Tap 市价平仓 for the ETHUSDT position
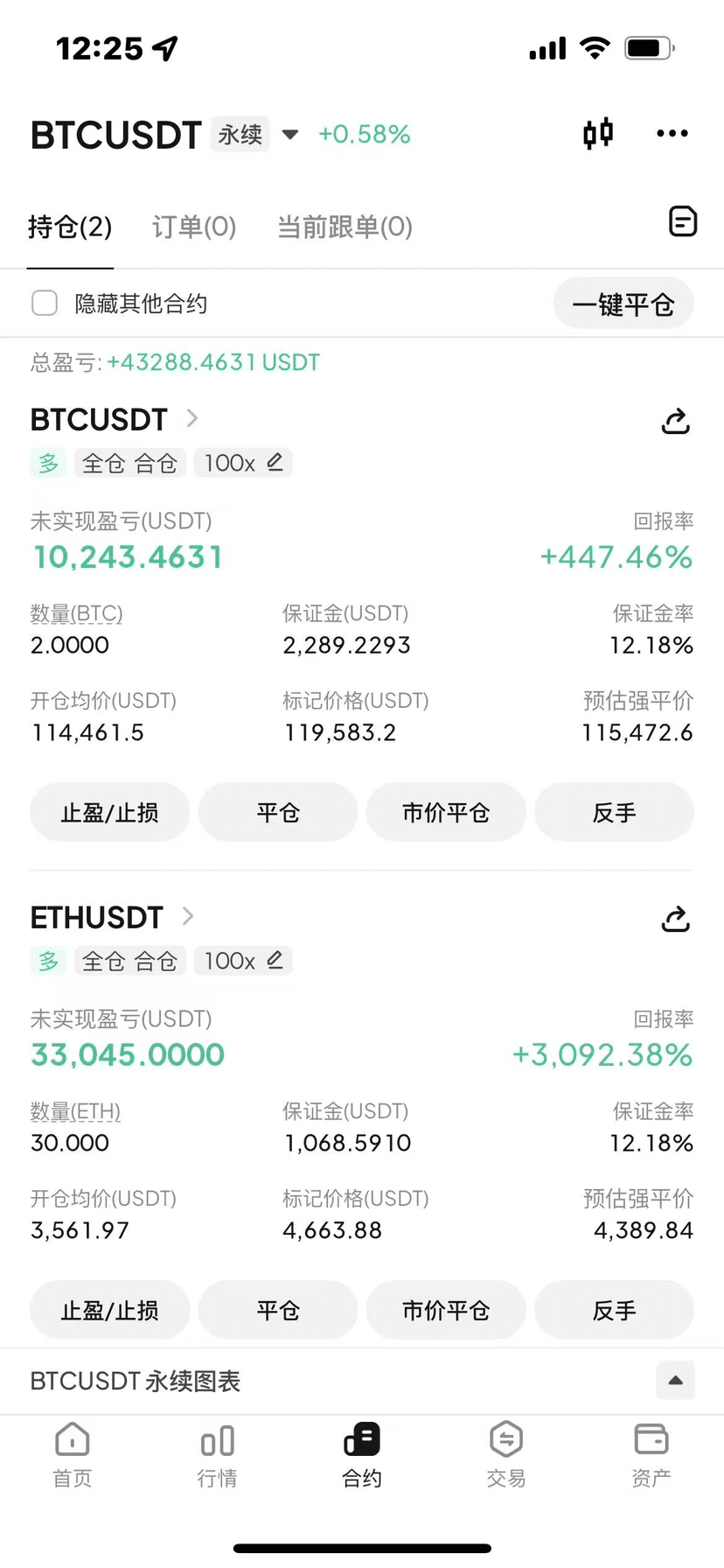724x1568 pixels. 446,1311
